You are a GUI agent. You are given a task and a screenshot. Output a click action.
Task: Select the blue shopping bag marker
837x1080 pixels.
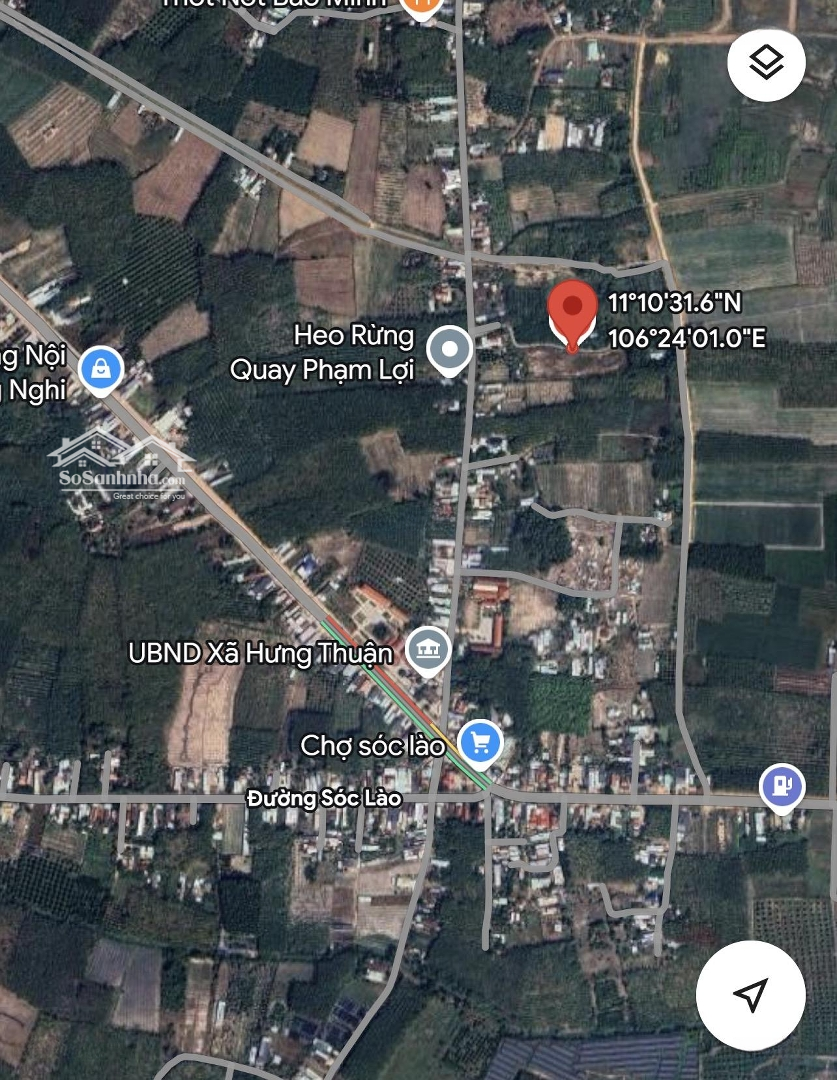tap(101, 369)
